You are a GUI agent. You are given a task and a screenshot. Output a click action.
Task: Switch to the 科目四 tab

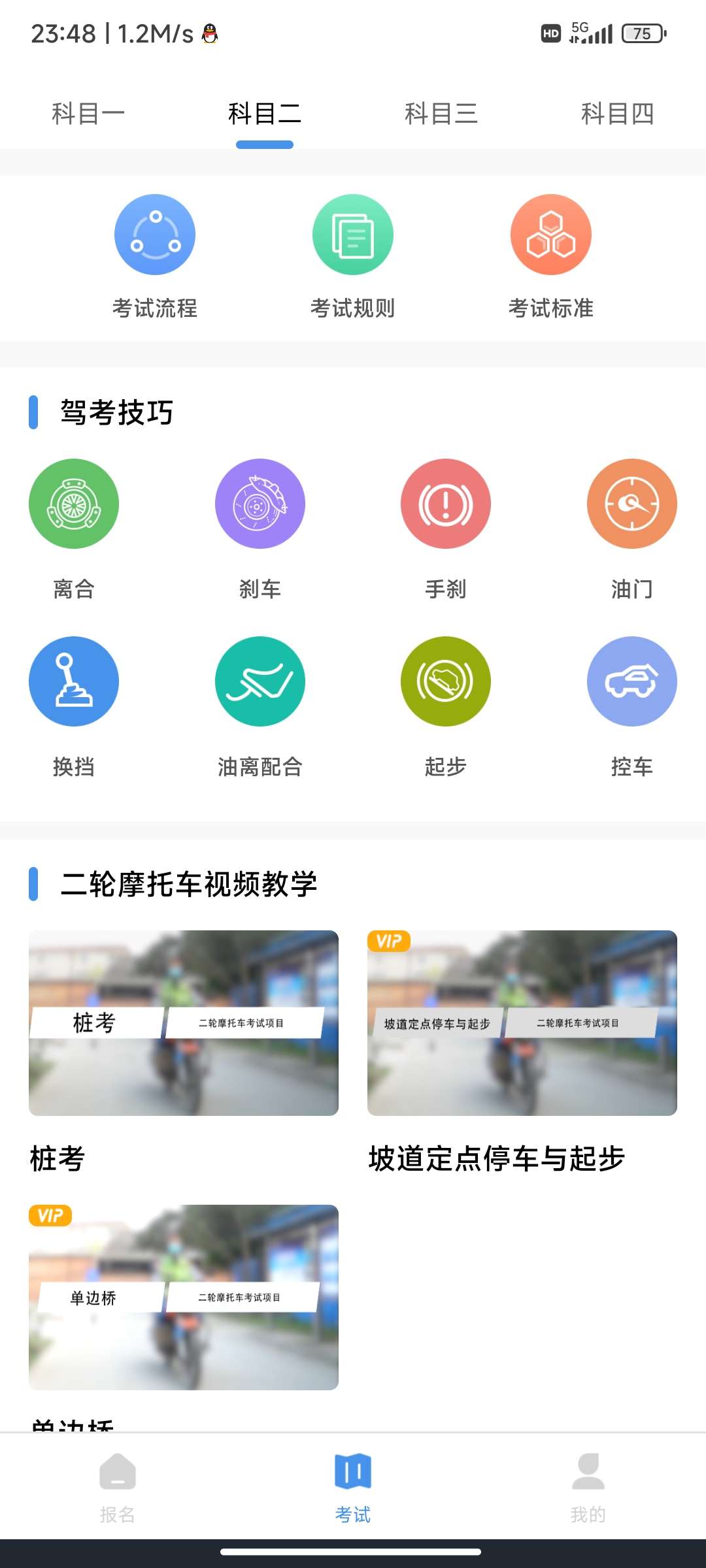point(617,114)
